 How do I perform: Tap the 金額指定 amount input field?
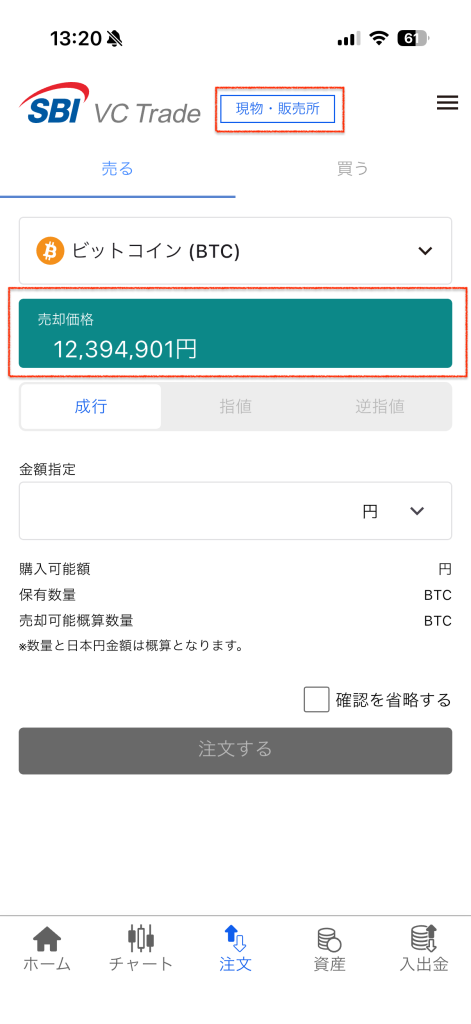pyautogui.click(x=235, y=511)
